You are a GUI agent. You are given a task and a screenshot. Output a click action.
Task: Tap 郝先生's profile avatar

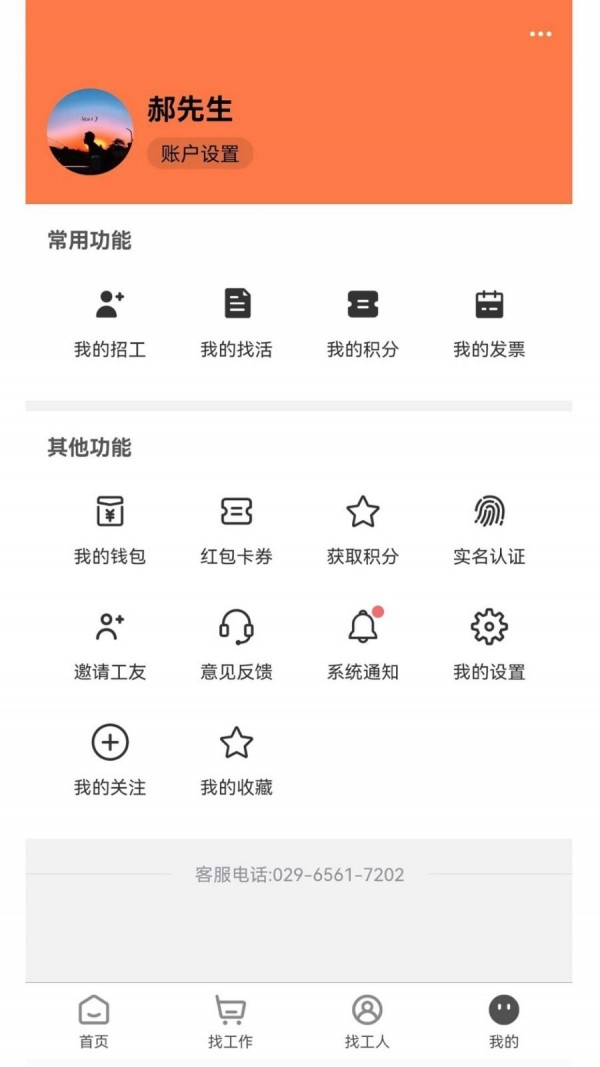tap(90, 131)
